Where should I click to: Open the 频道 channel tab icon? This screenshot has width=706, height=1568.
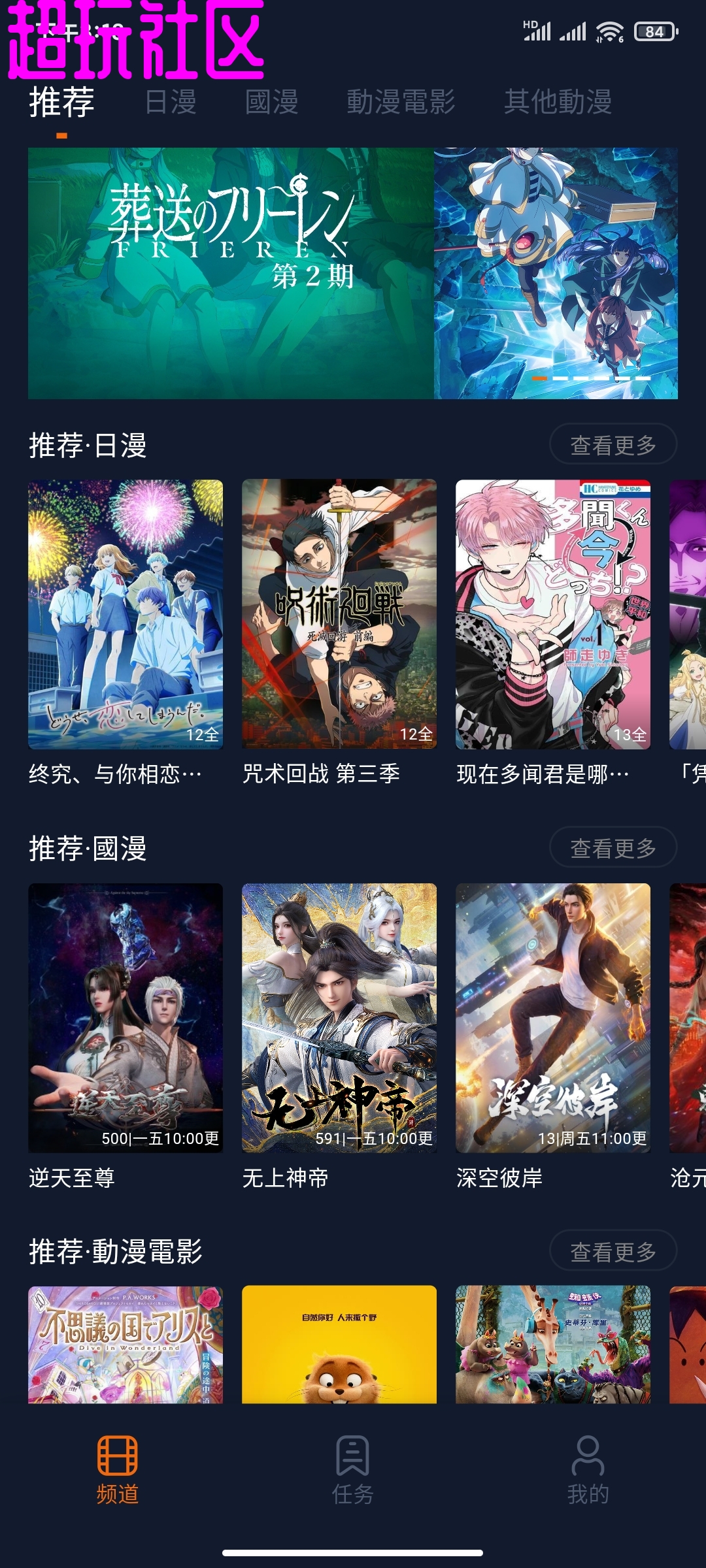tap(116, 1467)
